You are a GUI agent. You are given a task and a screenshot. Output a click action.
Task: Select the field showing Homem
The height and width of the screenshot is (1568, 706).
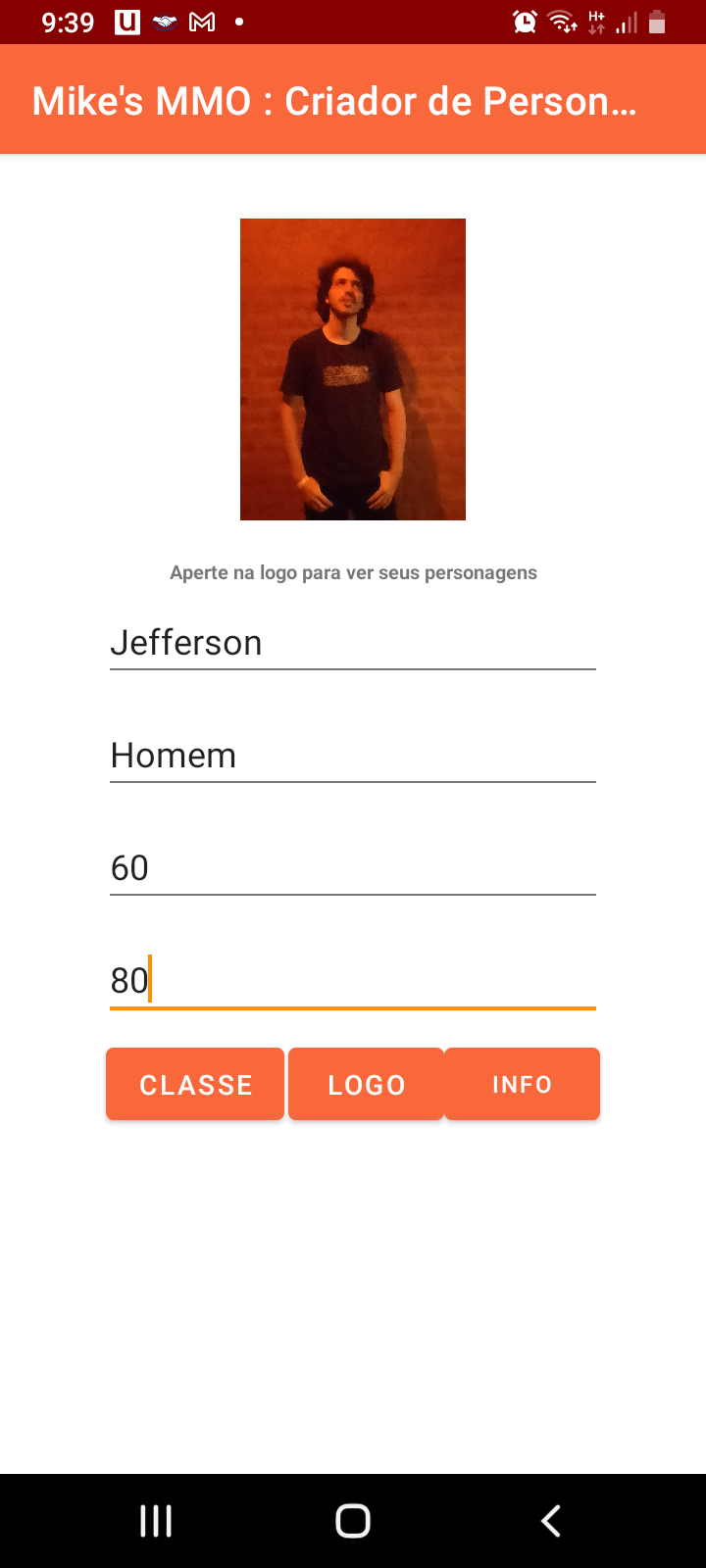coord(353,756)
